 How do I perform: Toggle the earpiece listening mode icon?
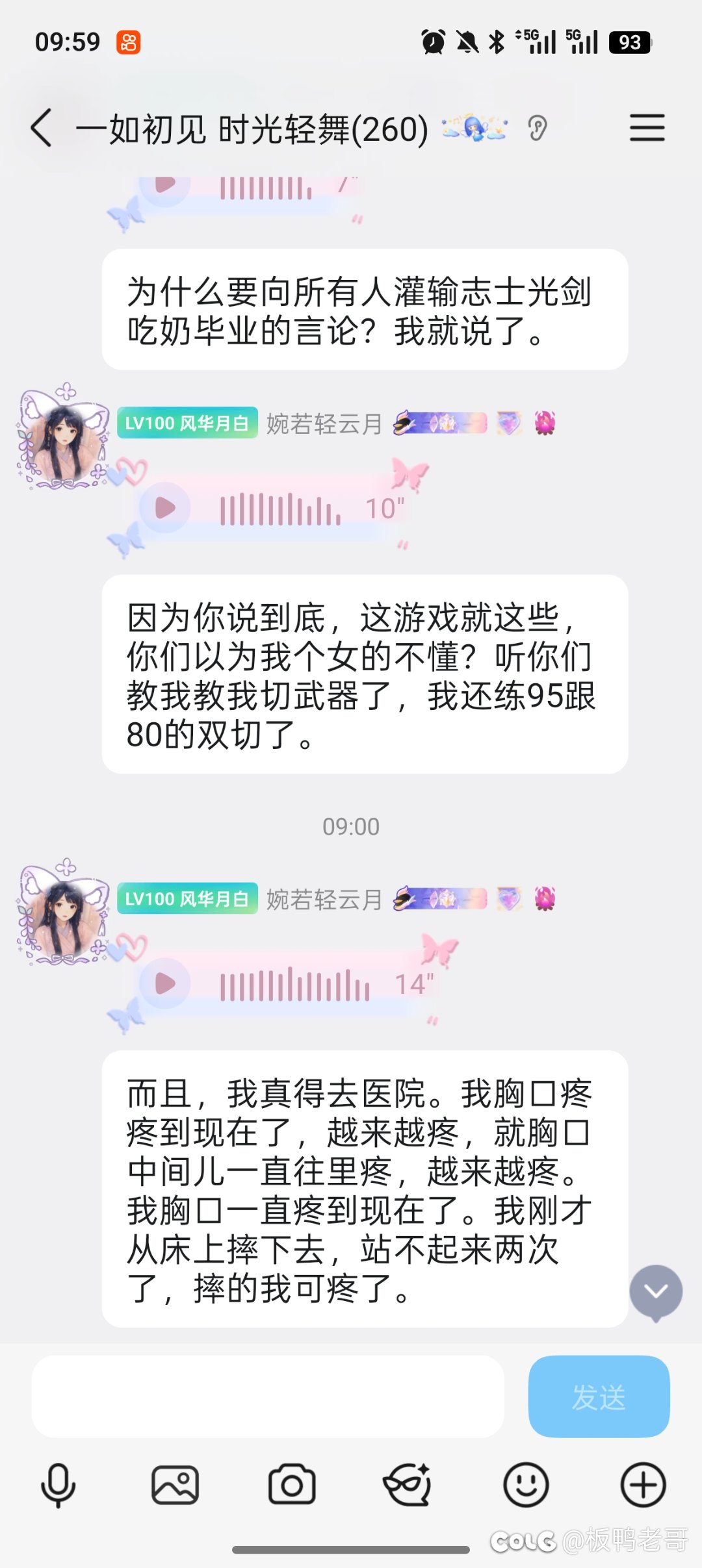(x=537, y=128)
